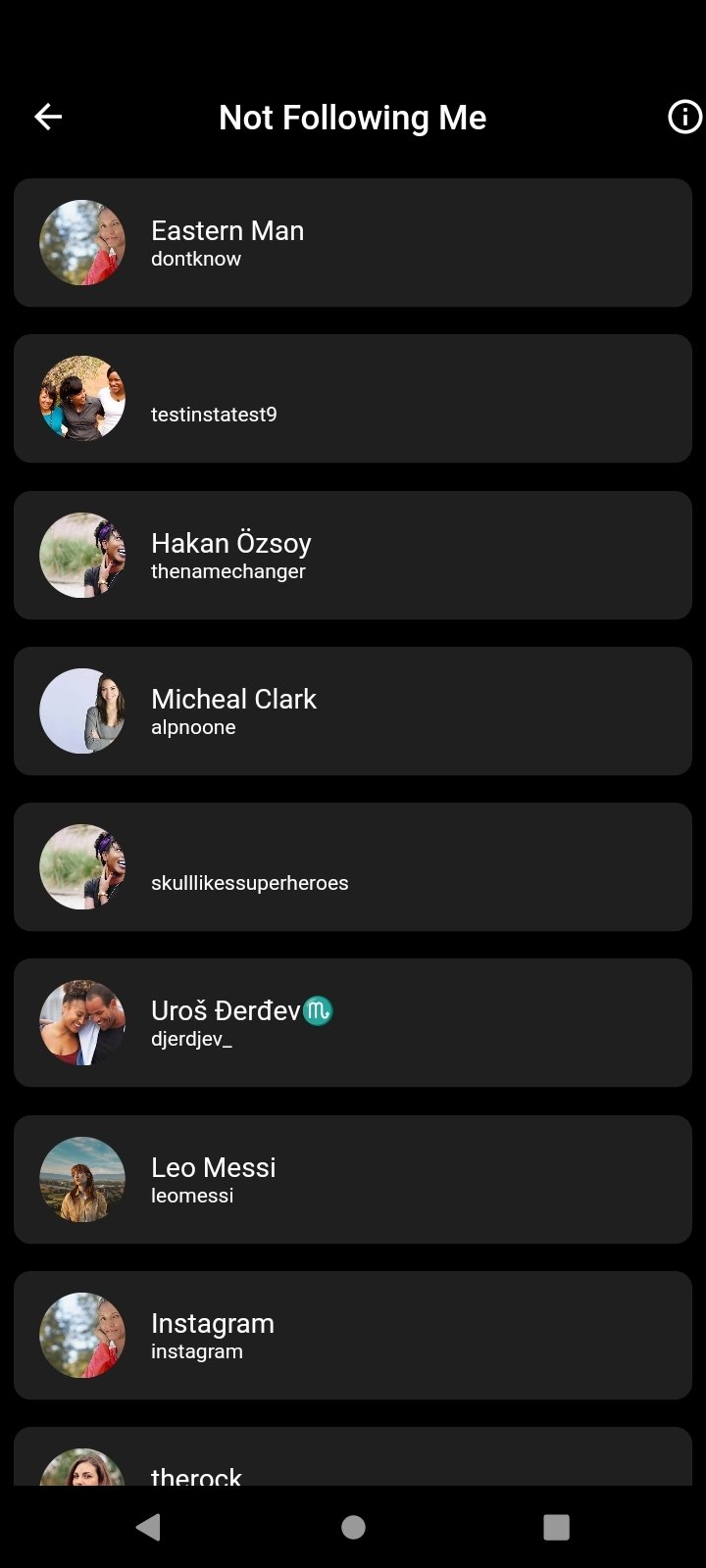The width and height of the screenshot is (706, 1568).
Task: Open the Leo Messi entry
Action: coord(353,1179)
